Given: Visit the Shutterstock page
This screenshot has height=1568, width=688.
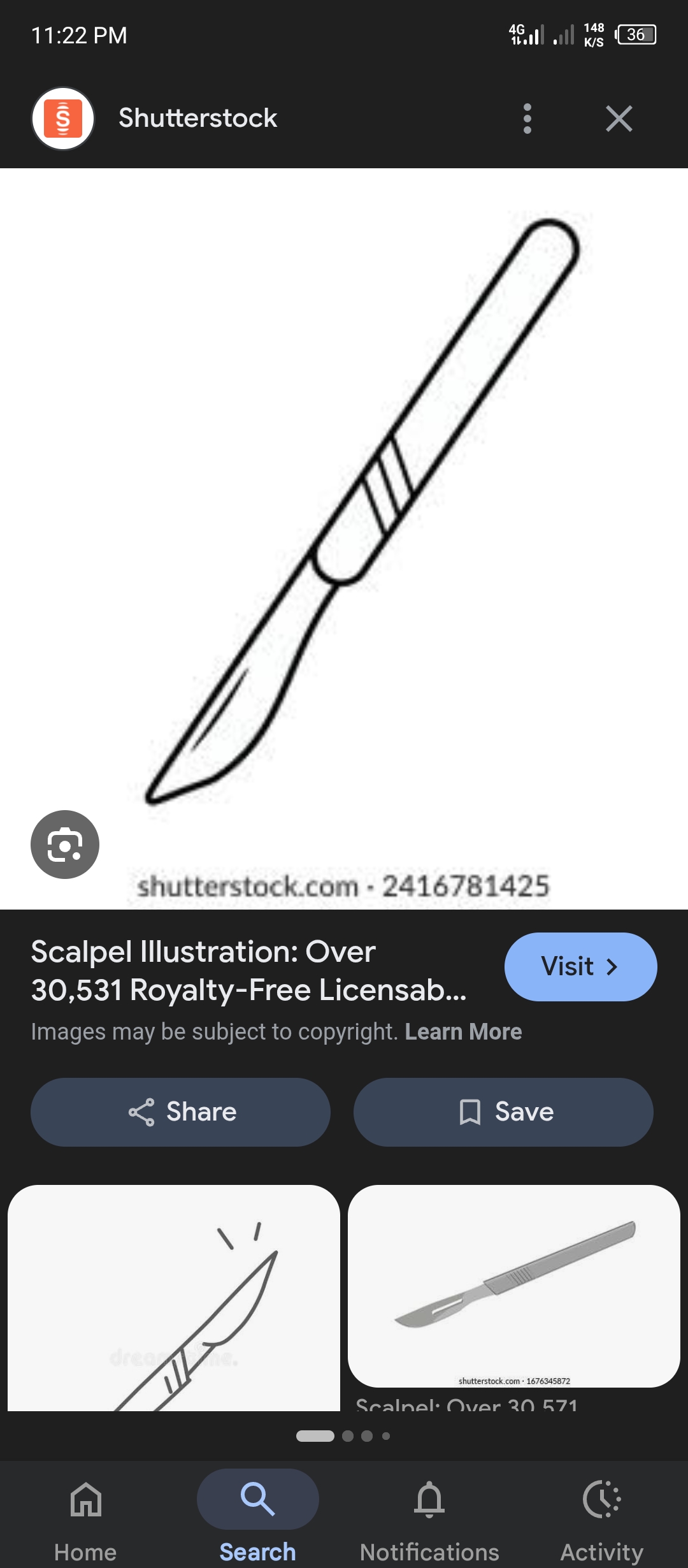Looking at the screenshot, I should [580, 966].
